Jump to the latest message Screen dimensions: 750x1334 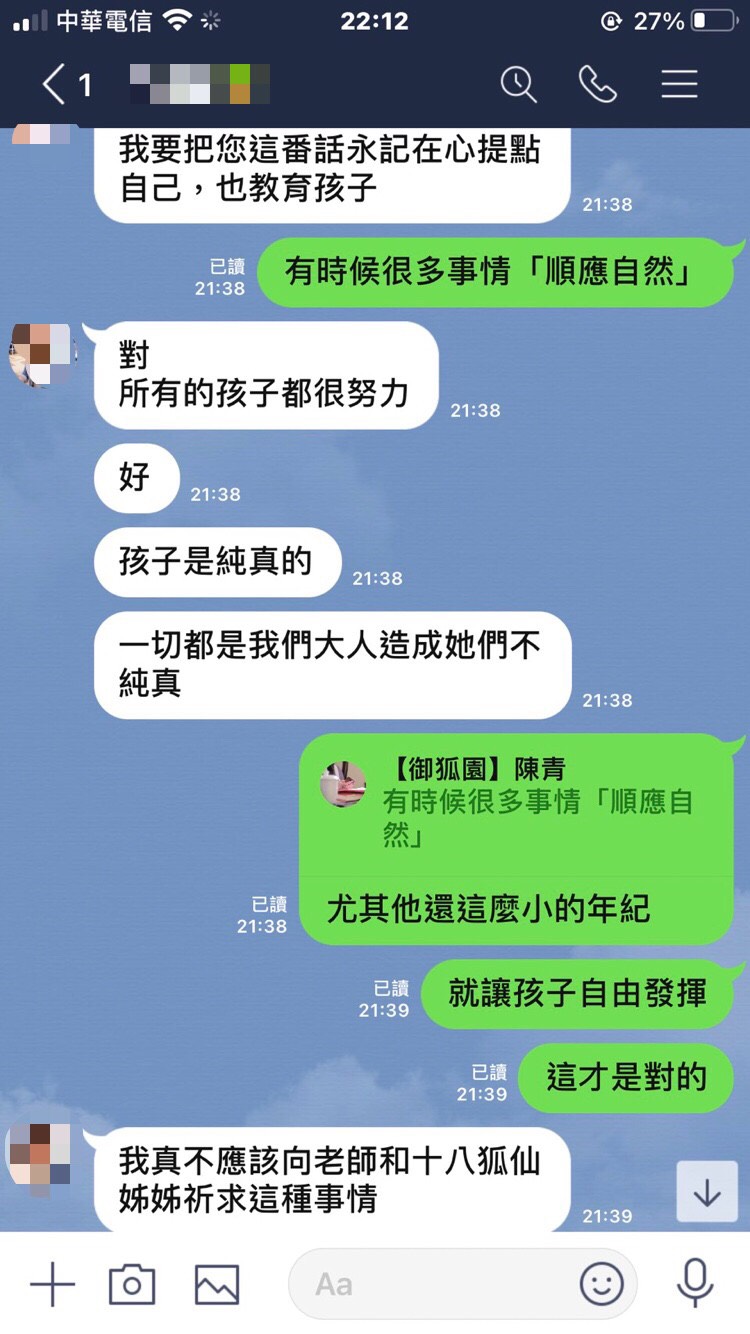point(706,1192)
